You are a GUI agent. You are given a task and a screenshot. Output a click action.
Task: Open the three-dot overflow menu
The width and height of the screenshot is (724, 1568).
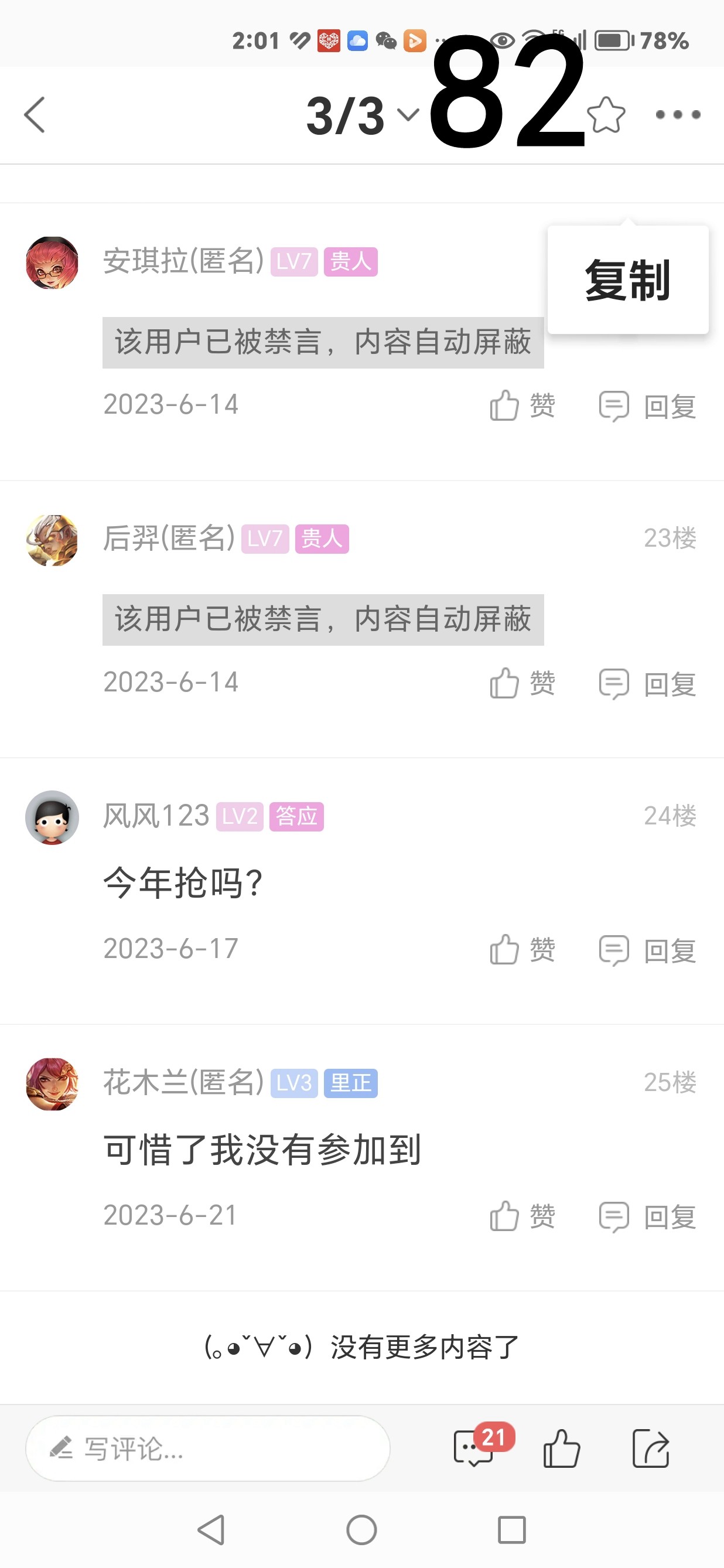pos(678,114)
